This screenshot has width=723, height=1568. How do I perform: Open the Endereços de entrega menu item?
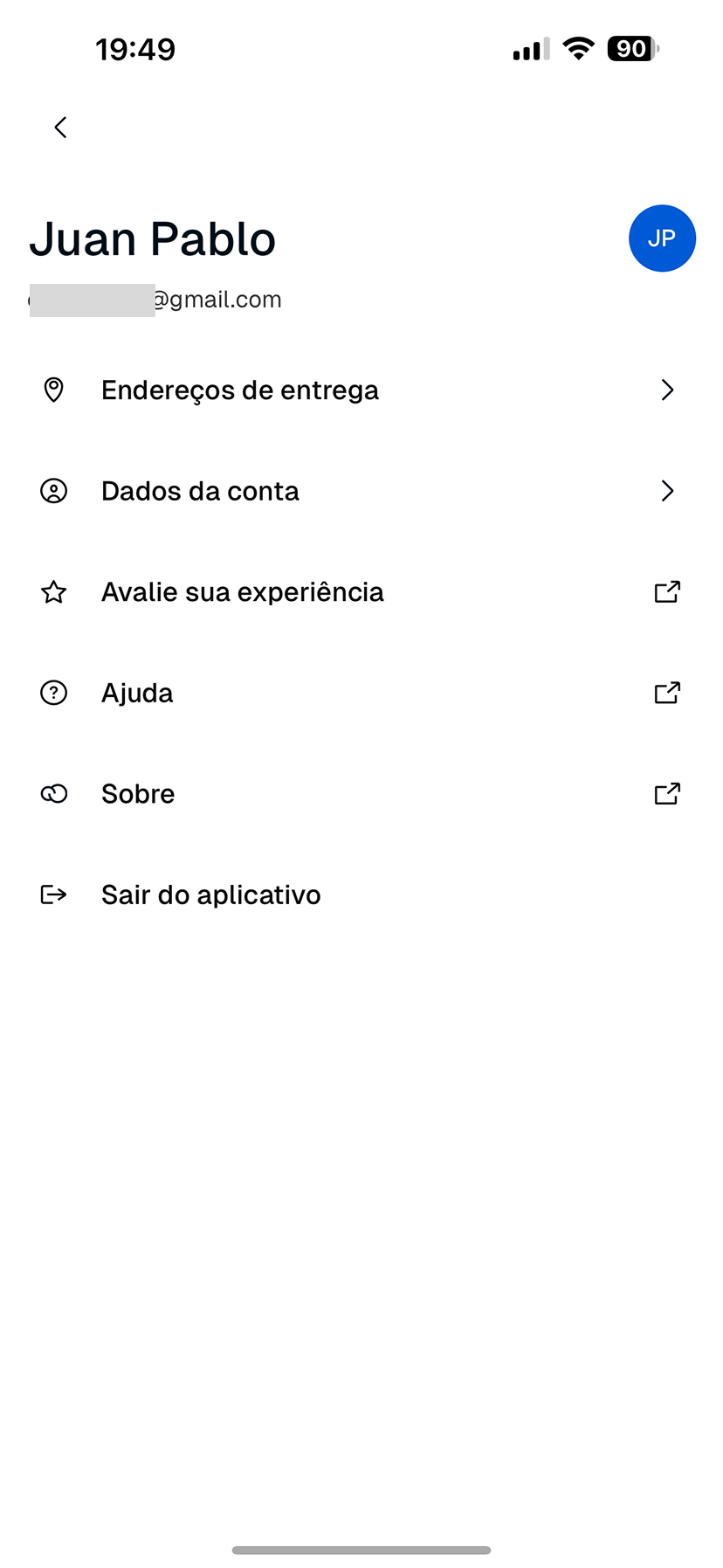click(239, 390)
